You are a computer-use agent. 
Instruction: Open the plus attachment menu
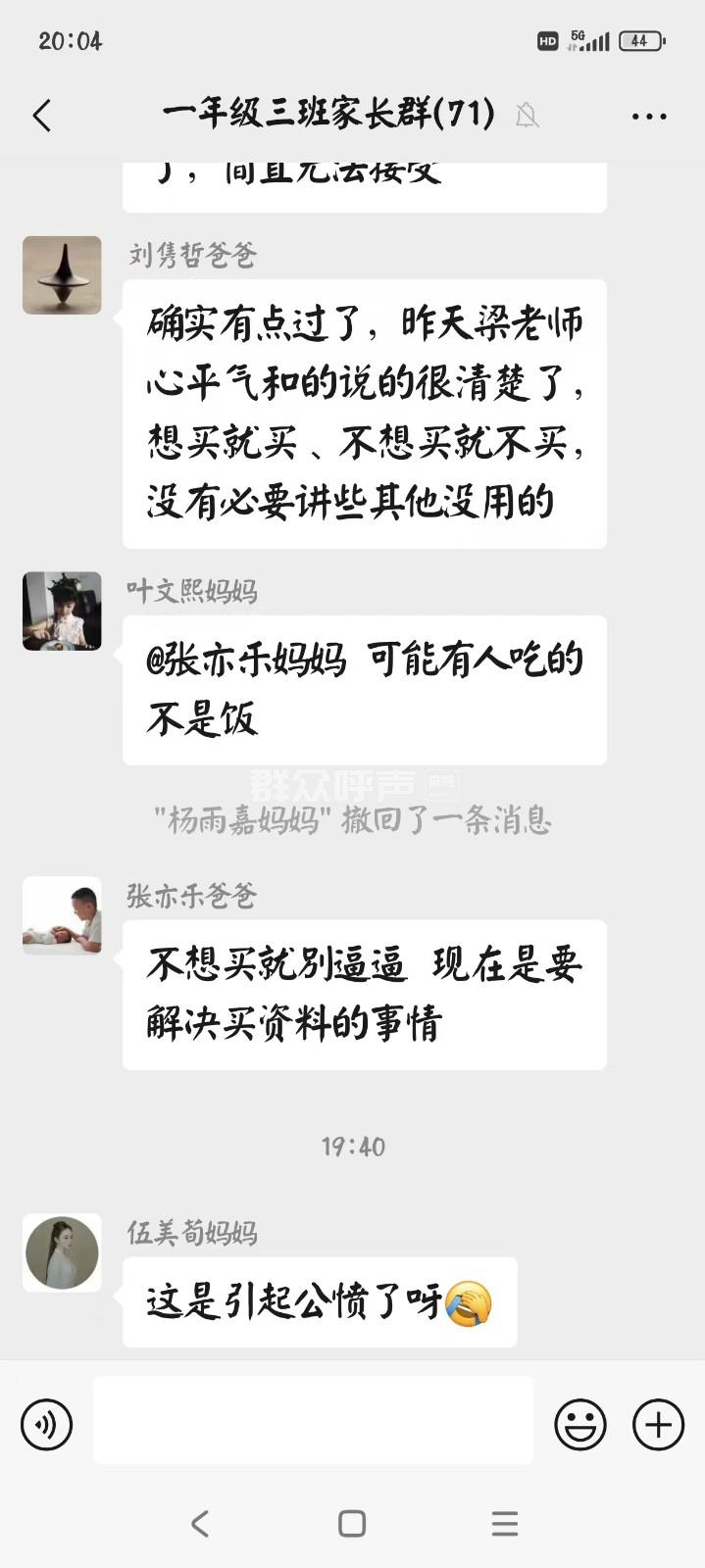(658, 1424)
